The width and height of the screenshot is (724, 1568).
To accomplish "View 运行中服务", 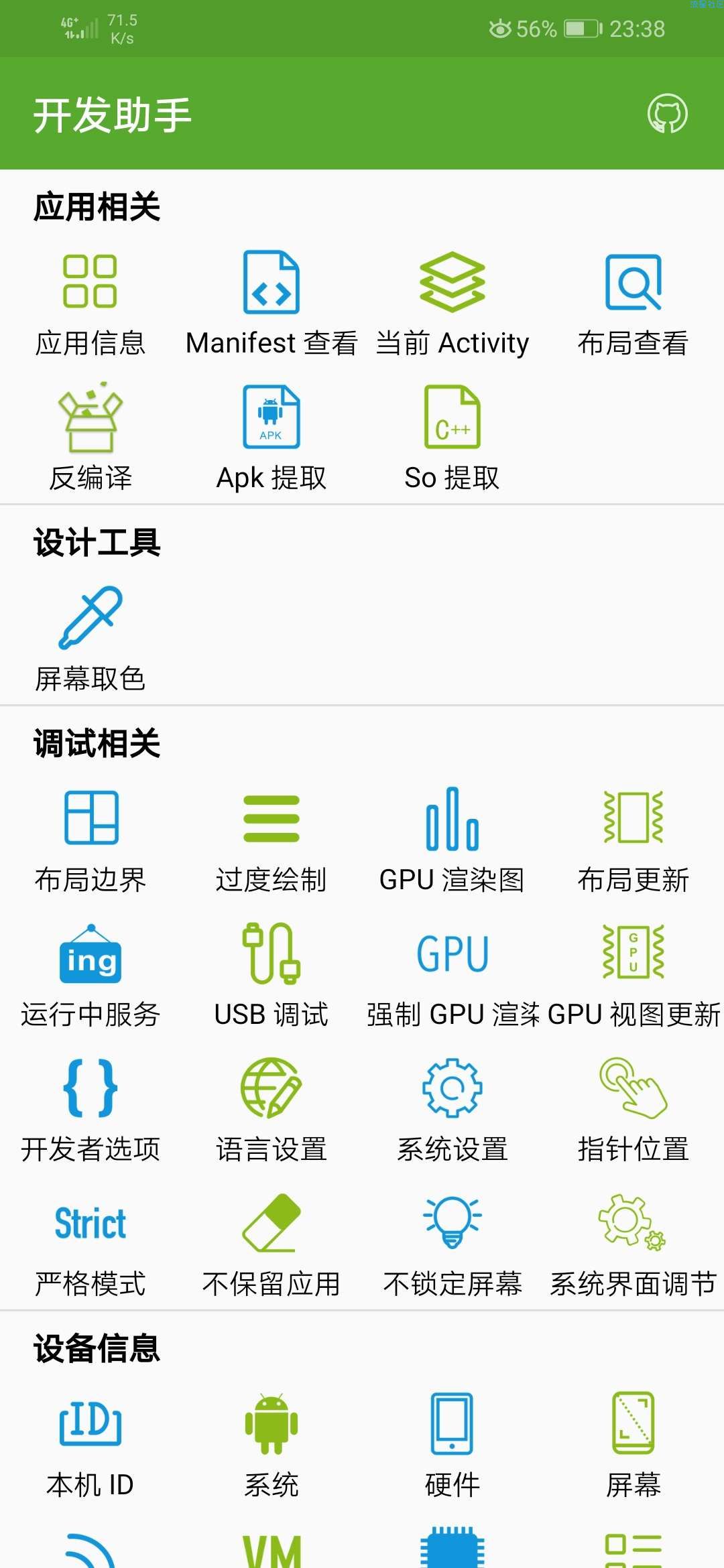I will point(90,976).
